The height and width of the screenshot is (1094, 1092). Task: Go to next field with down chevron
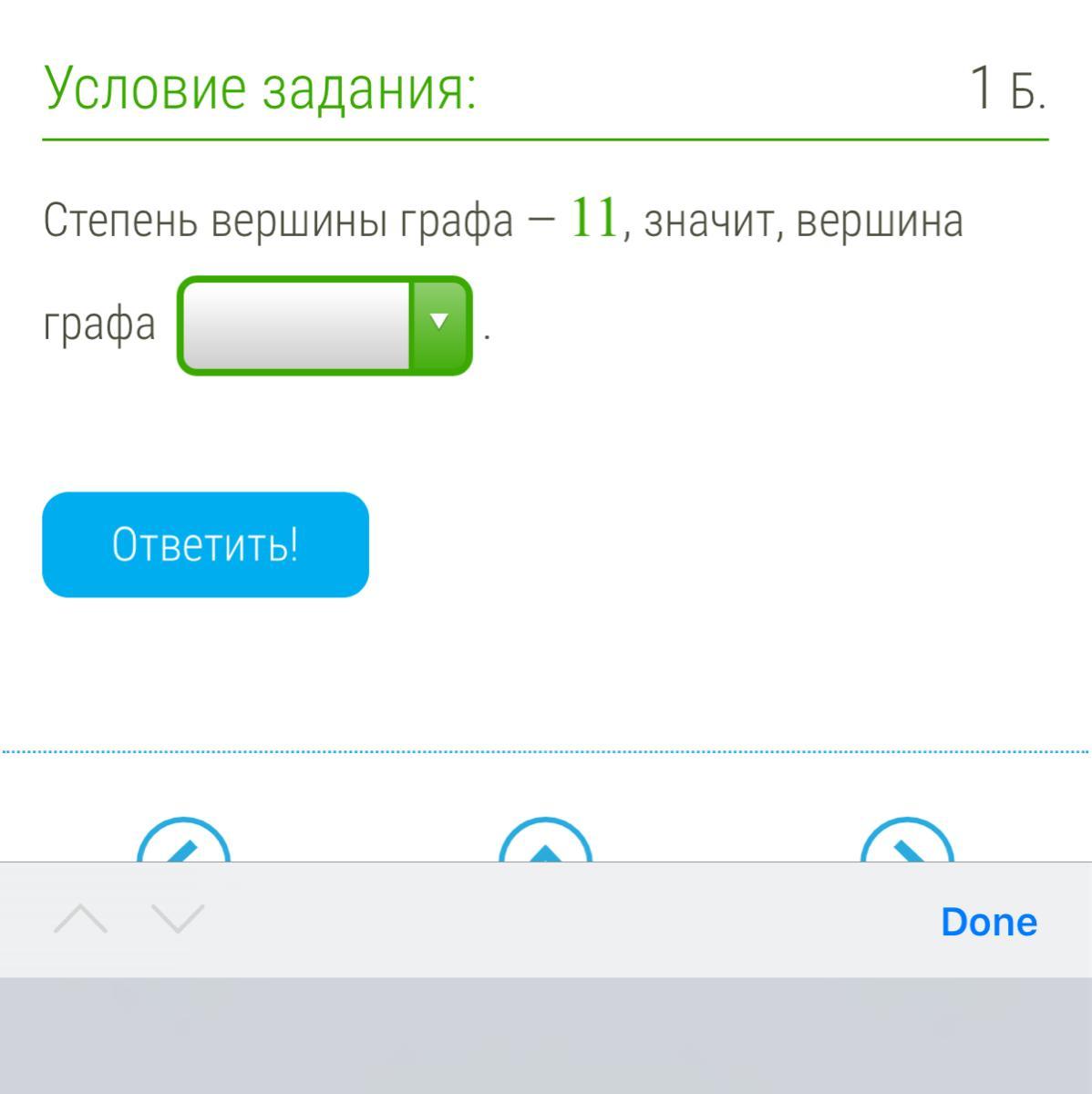(178, 919)
